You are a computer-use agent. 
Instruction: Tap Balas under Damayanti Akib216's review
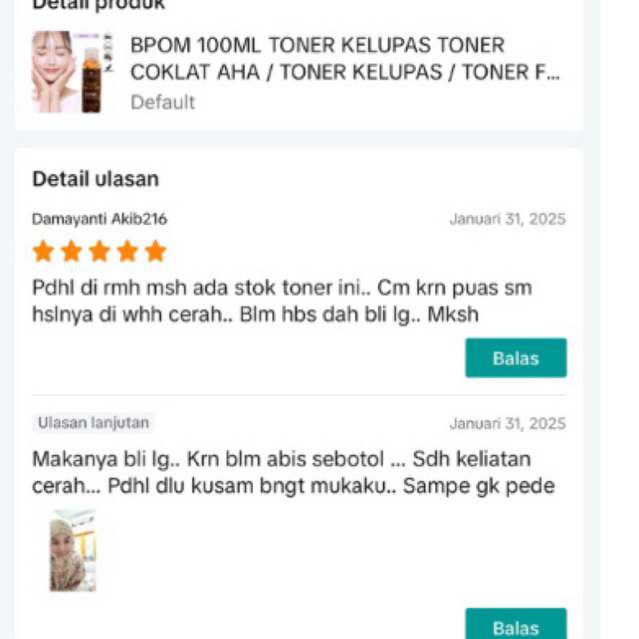[x=515, y=358]
